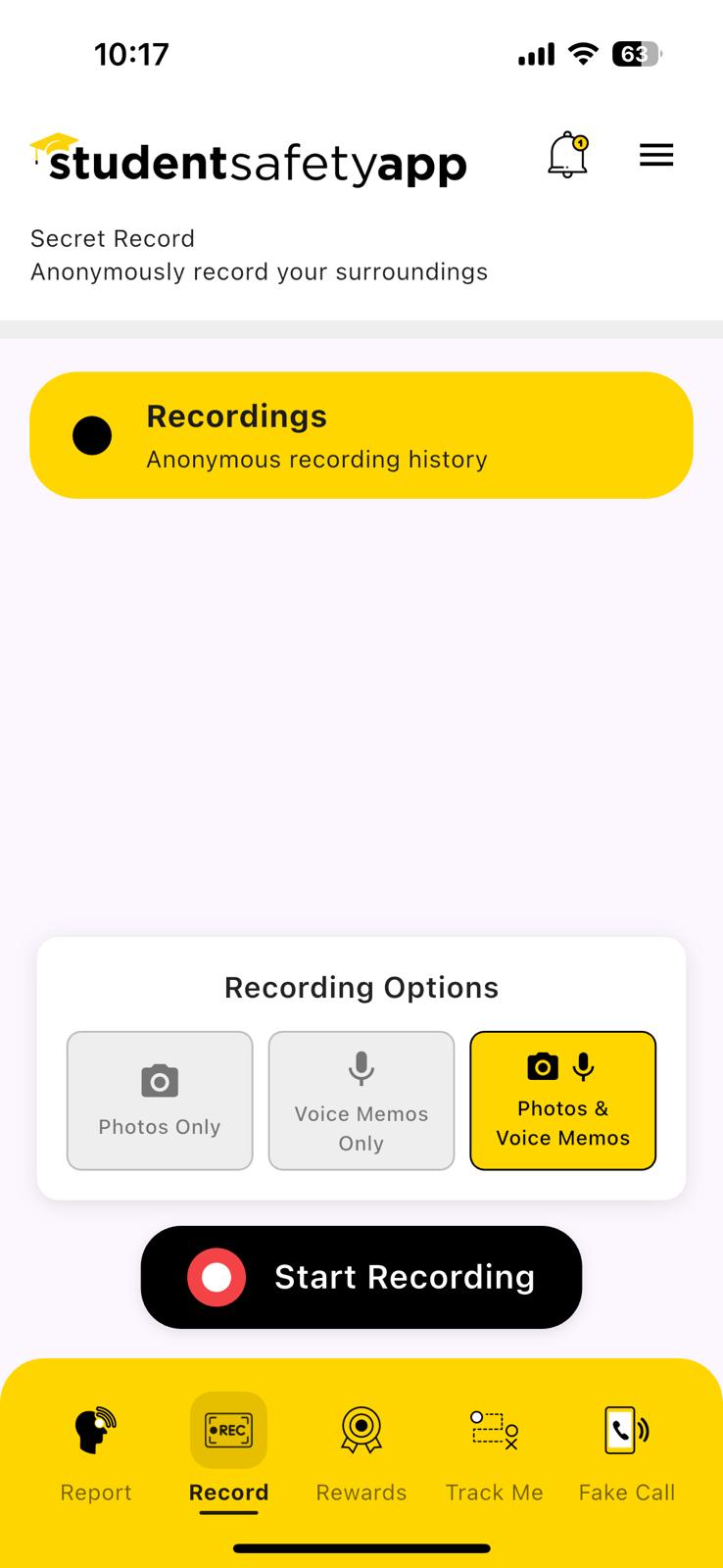723x1568 pixels.
Task: Tap Start Recording
Action: (361, 1277)
